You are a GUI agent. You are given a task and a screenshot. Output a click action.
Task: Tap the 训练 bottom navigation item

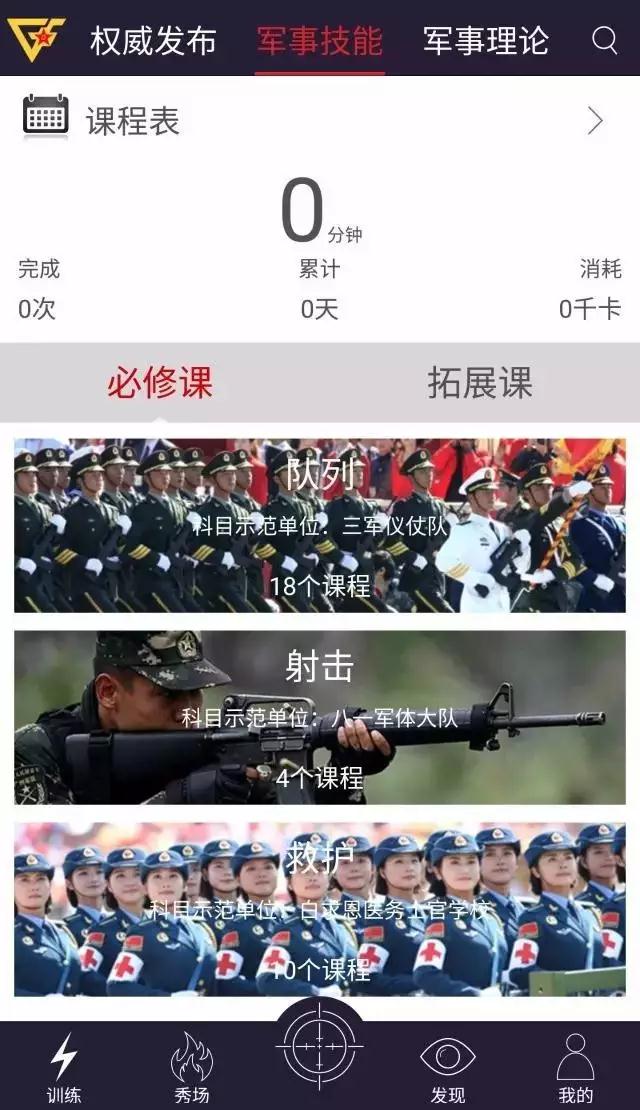tap(64, 1068)
